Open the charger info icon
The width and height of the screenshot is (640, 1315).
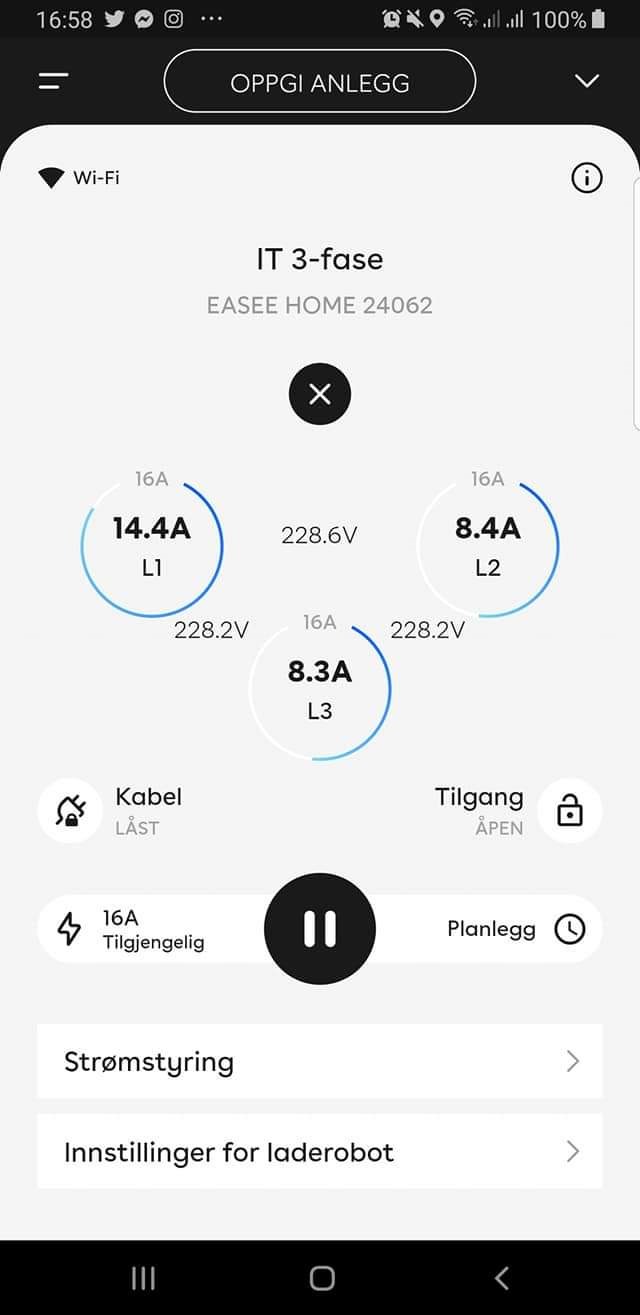point(587,179)
